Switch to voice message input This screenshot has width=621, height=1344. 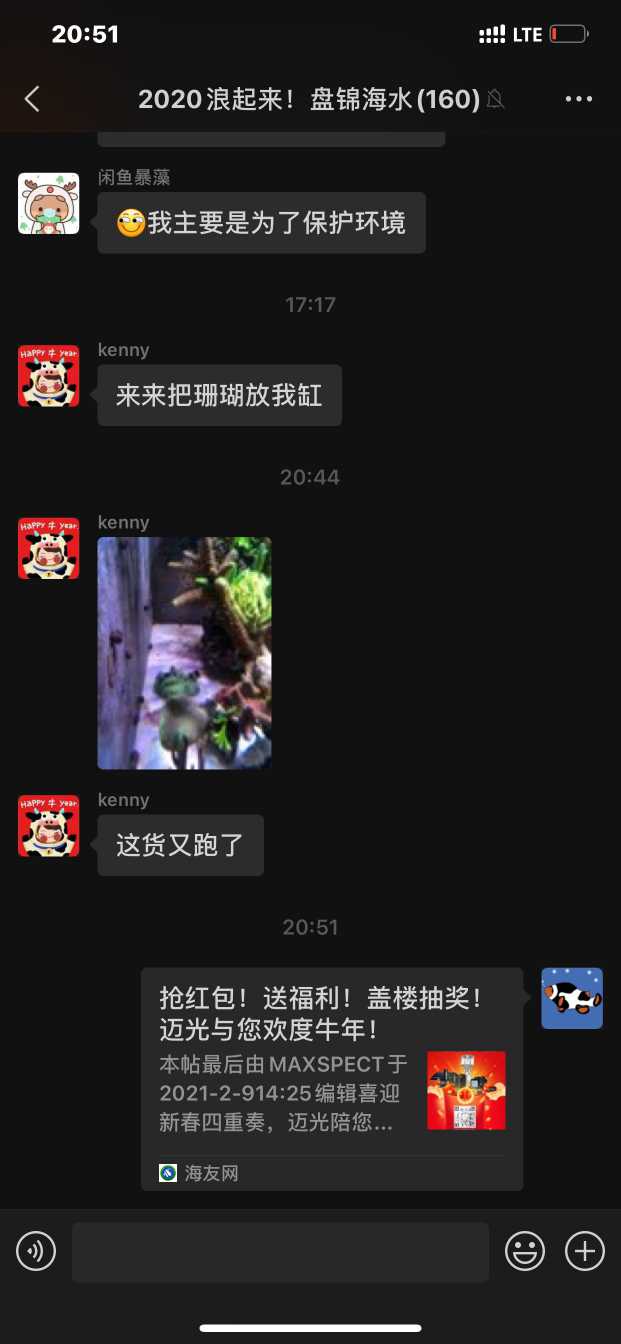(x=36, y=1251)
